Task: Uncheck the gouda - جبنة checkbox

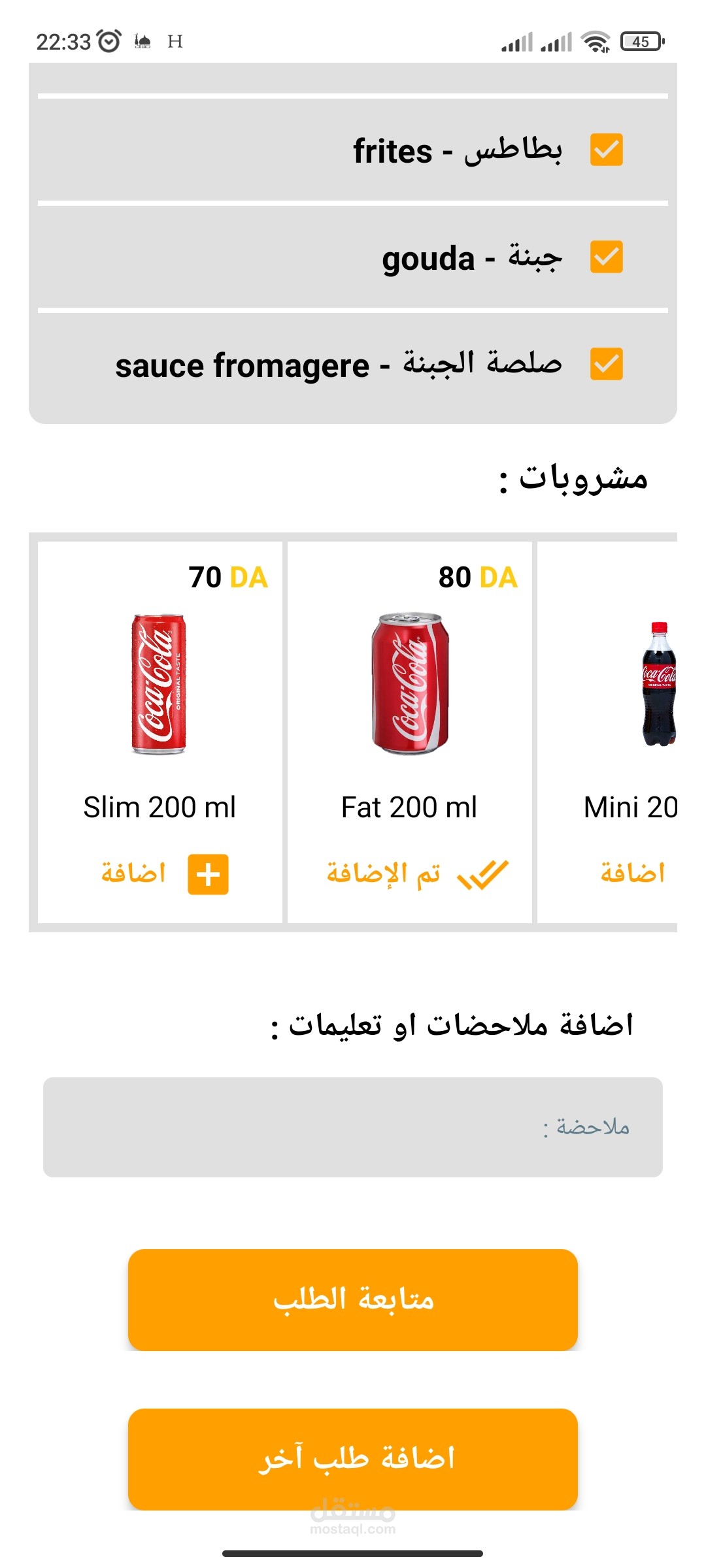Action: click(x=606, y=257)
